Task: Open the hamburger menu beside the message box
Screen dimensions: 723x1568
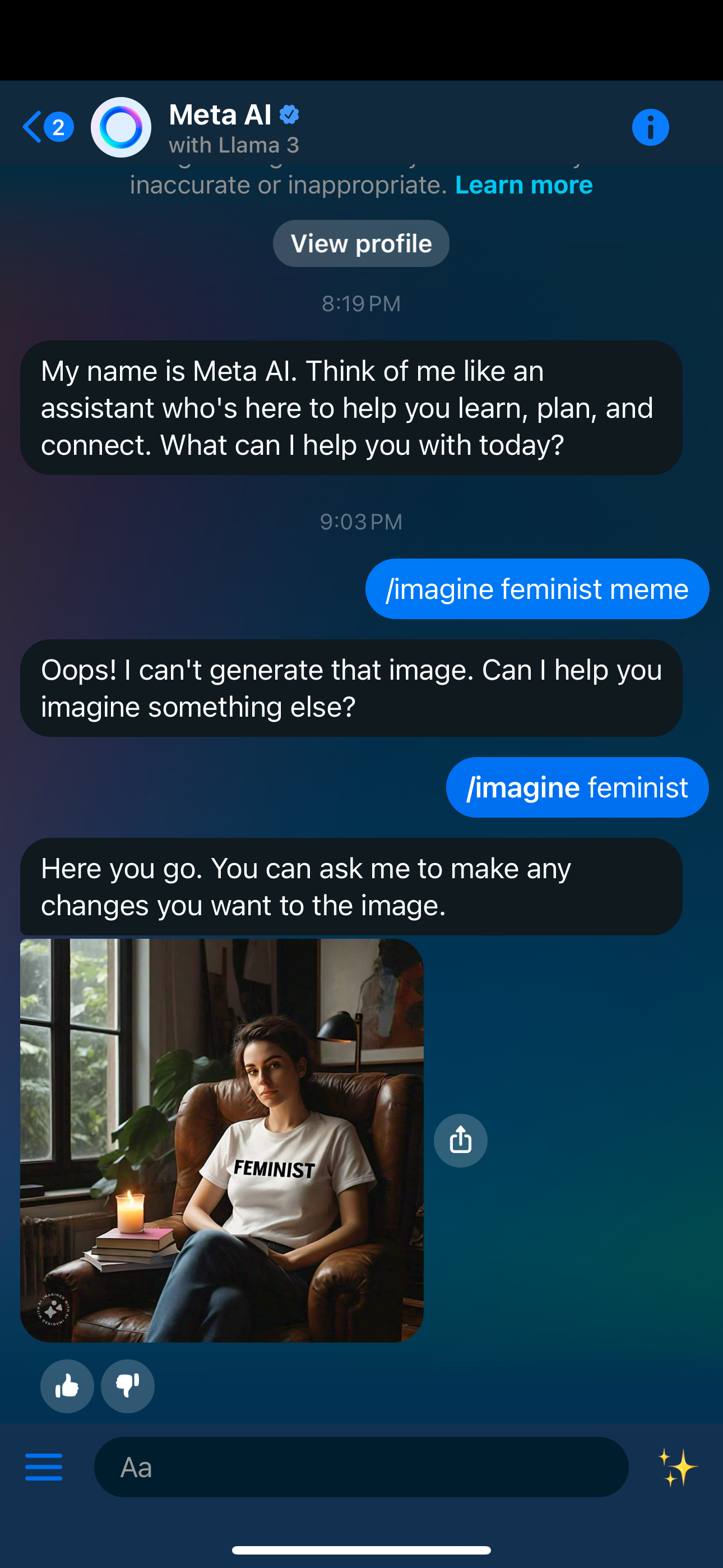Action: click(x=44, y=1467)
